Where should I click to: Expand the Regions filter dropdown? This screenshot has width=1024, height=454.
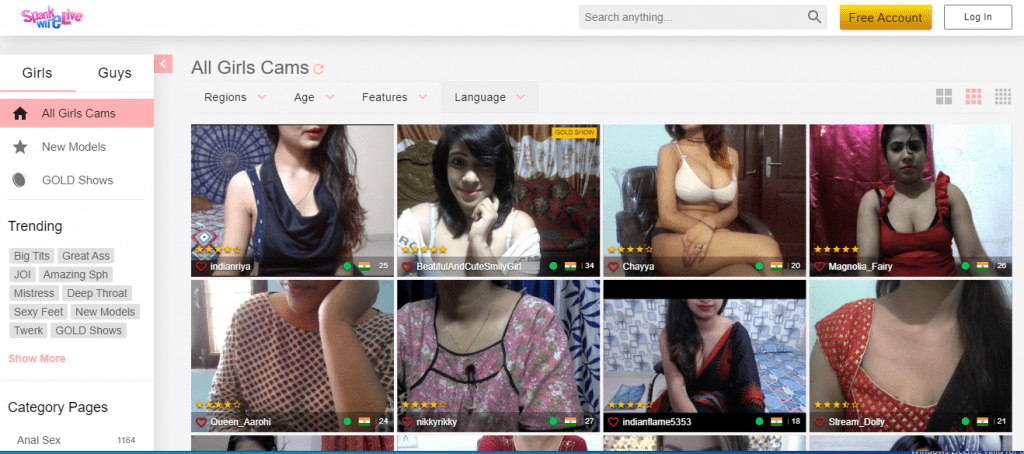(x=234, y=97)
